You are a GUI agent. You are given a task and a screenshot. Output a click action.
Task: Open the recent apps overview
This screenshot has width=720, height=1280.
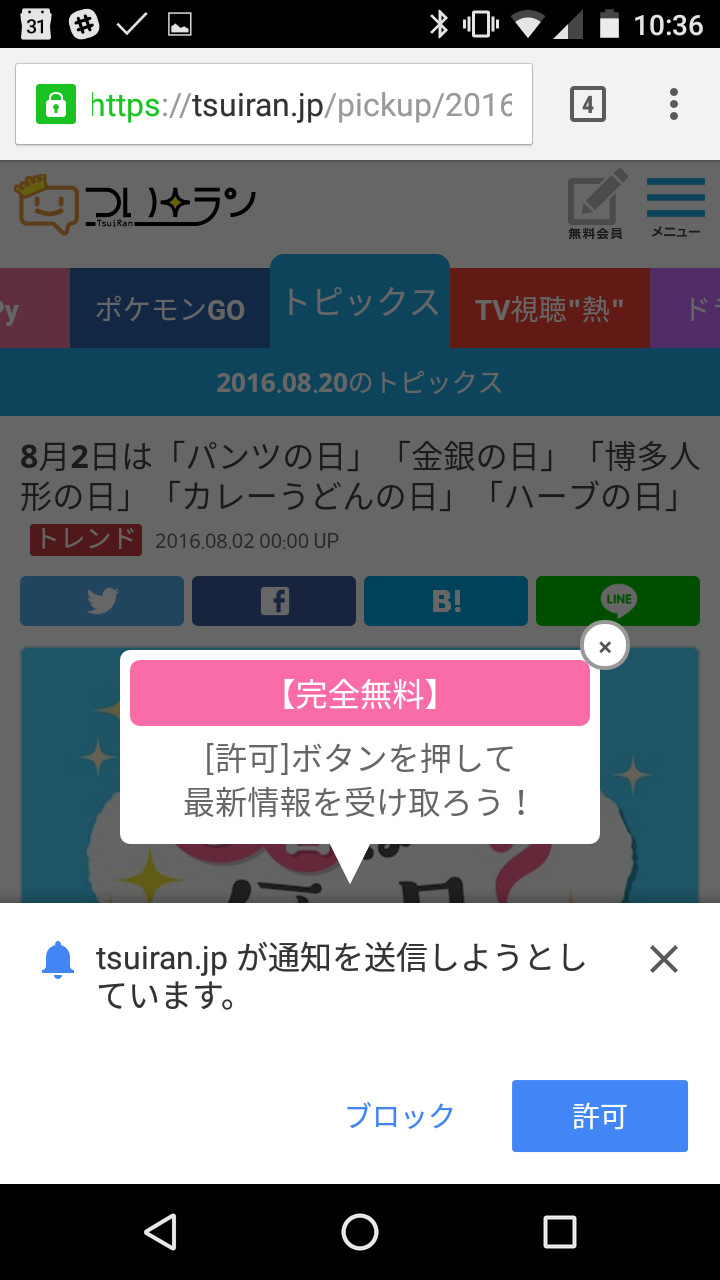pyautogui.click(x=560, y=1232)
